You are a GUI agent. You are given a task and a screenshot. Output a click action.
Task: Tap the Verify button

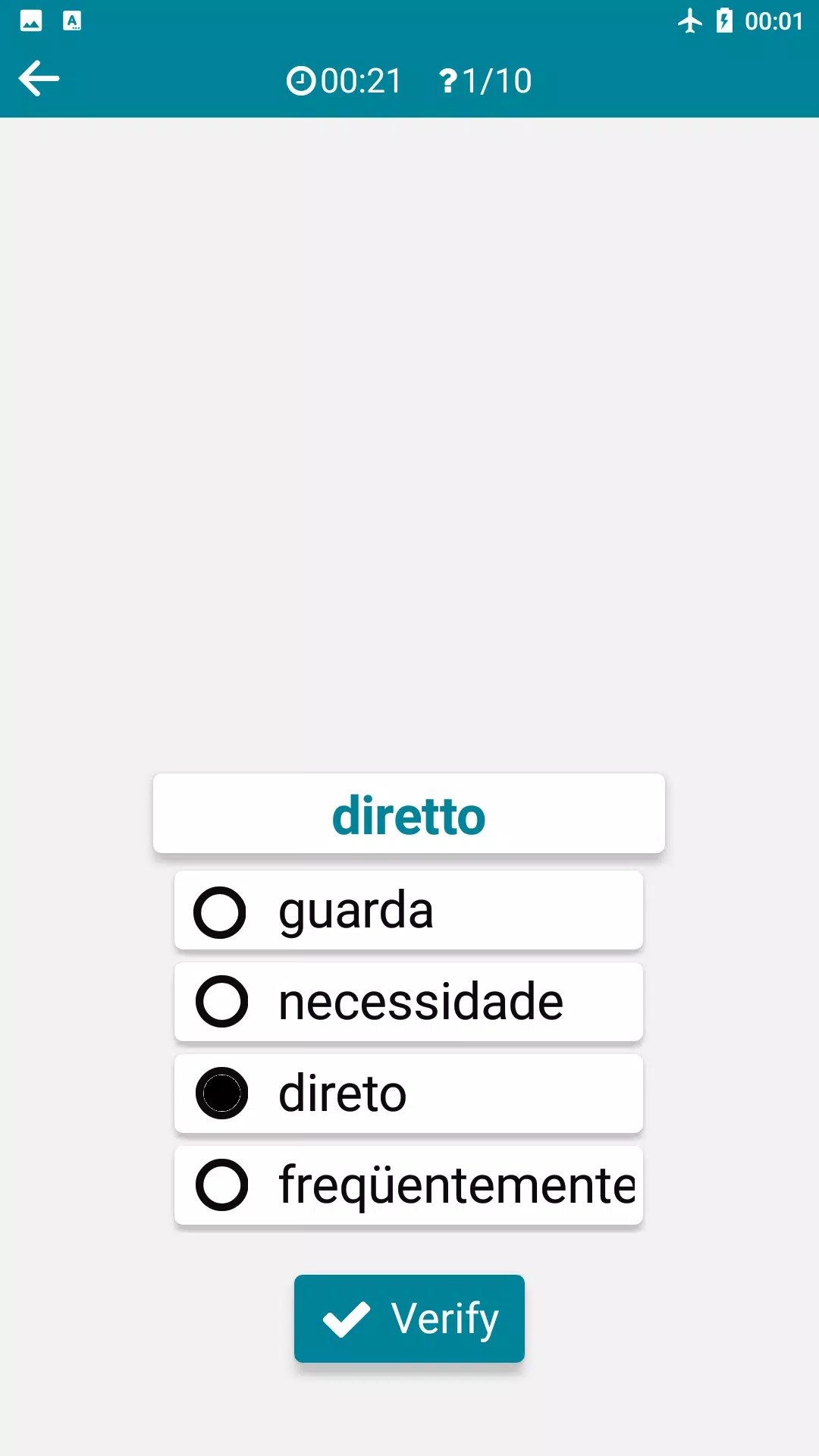tap(409, 1318)
